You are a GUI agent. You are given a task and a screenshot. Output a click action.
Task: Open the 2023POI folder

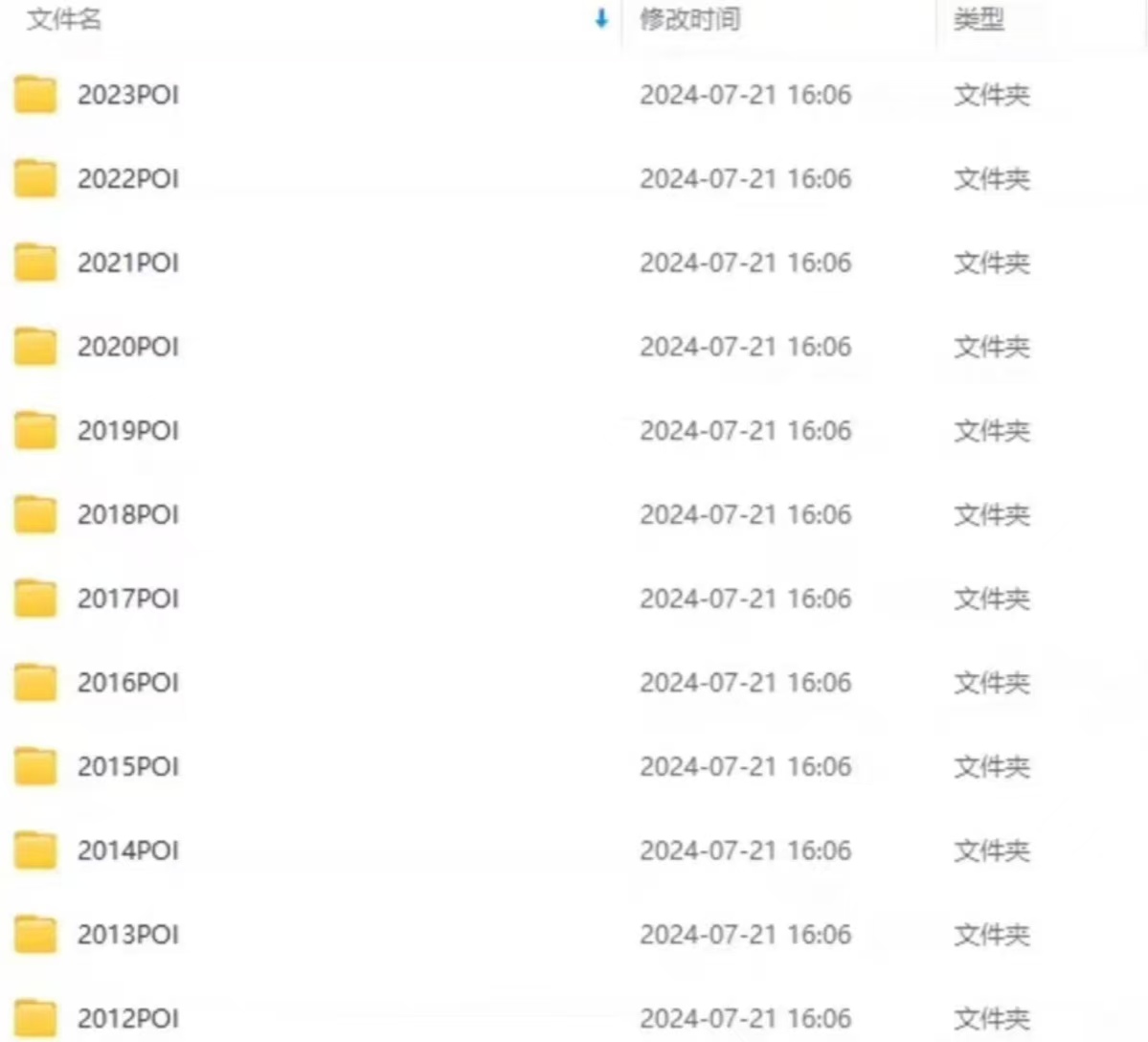[127, 95]
